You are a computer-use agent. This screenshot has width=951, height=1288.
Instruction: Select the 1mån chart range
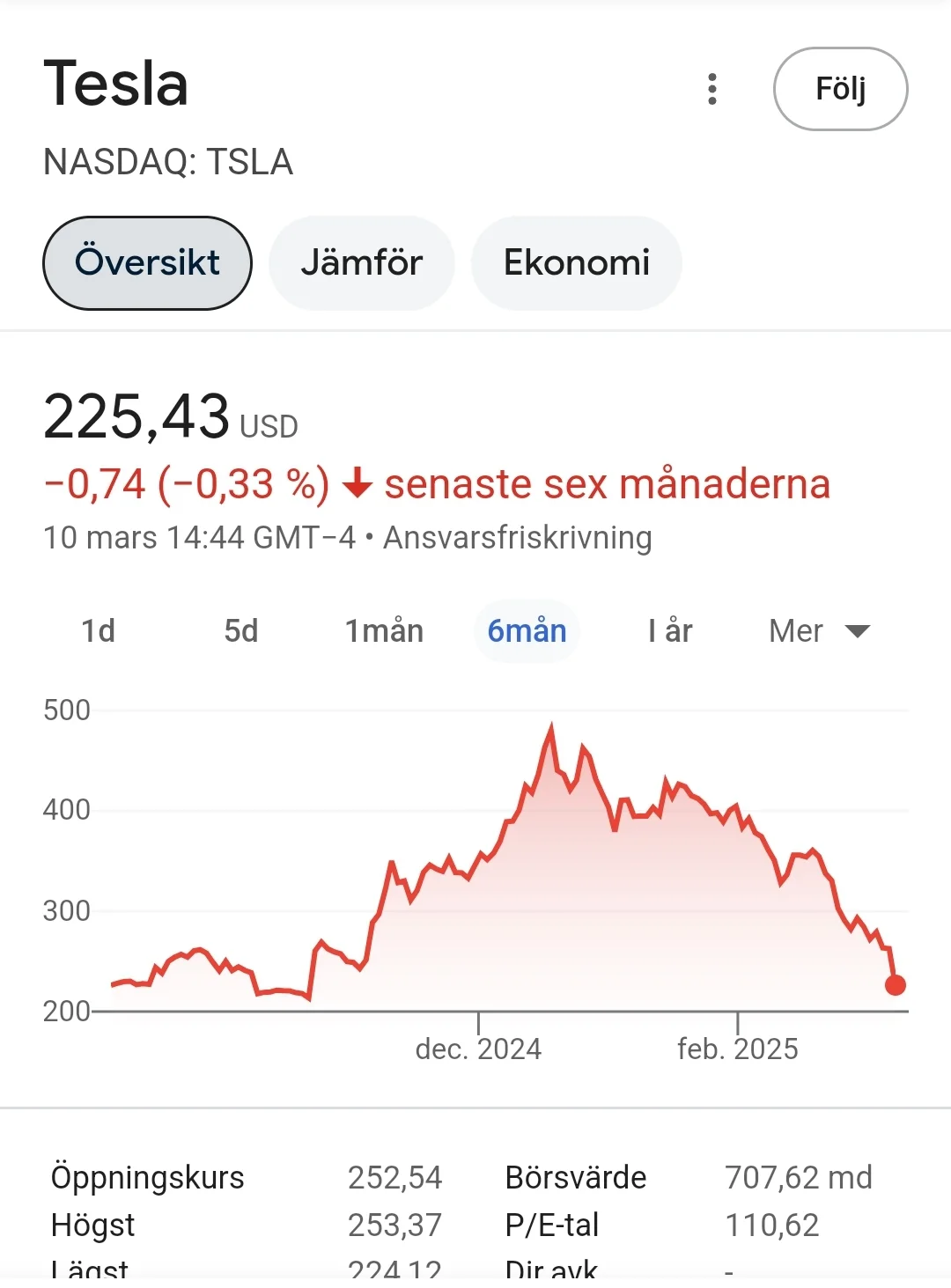pos(384,630)
